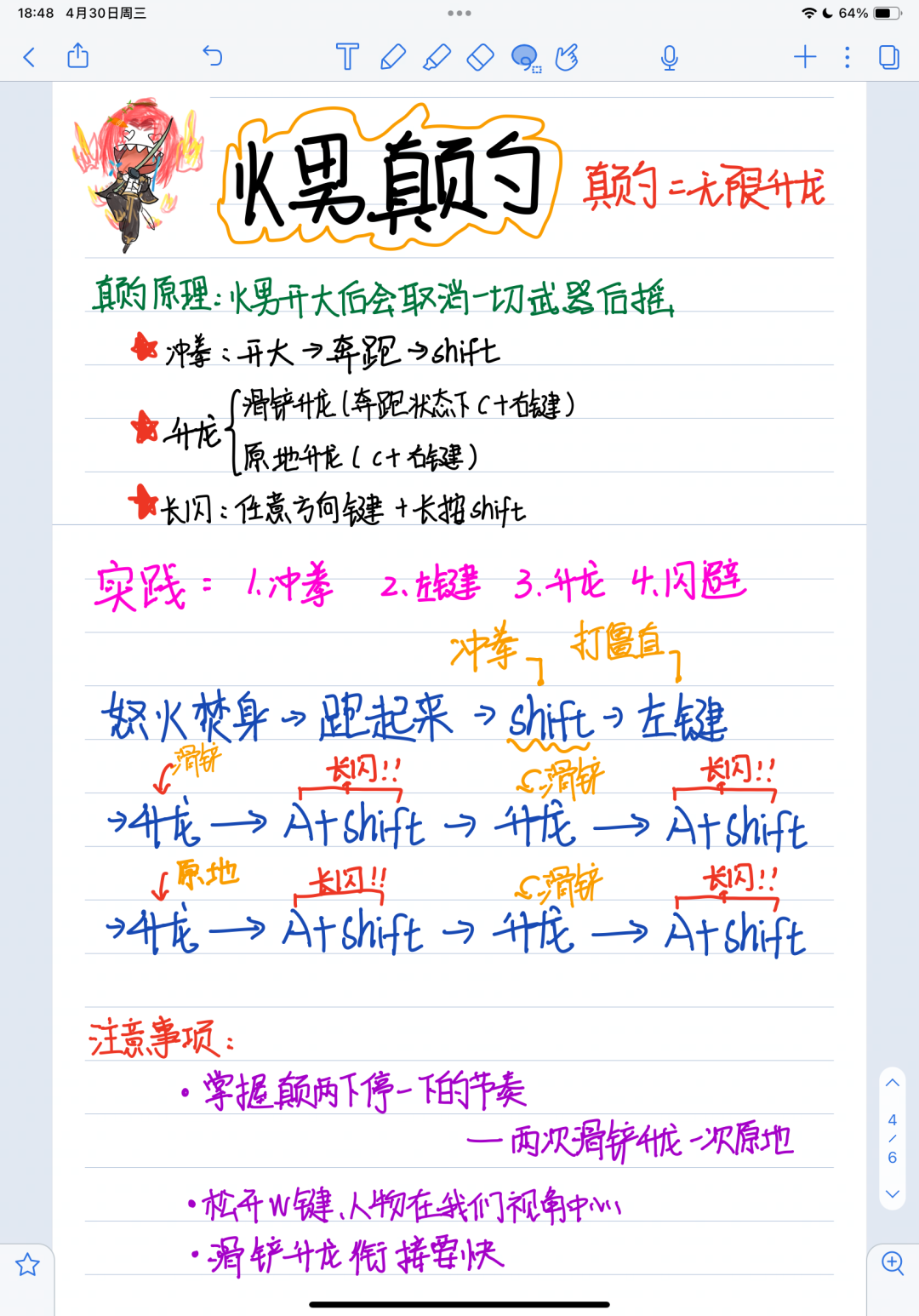Select the pen tool
The height and width of the screenshot is (1316, 919).
(x=392, y=57)
